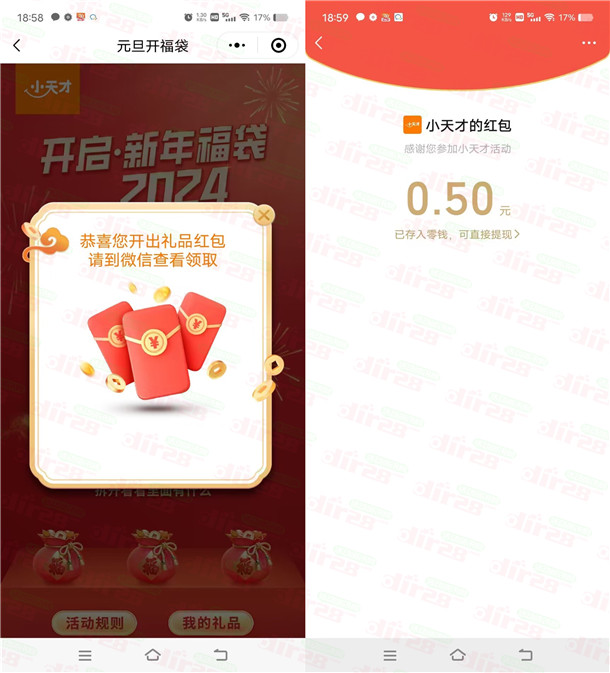Open more options on the red packet page

588,43
